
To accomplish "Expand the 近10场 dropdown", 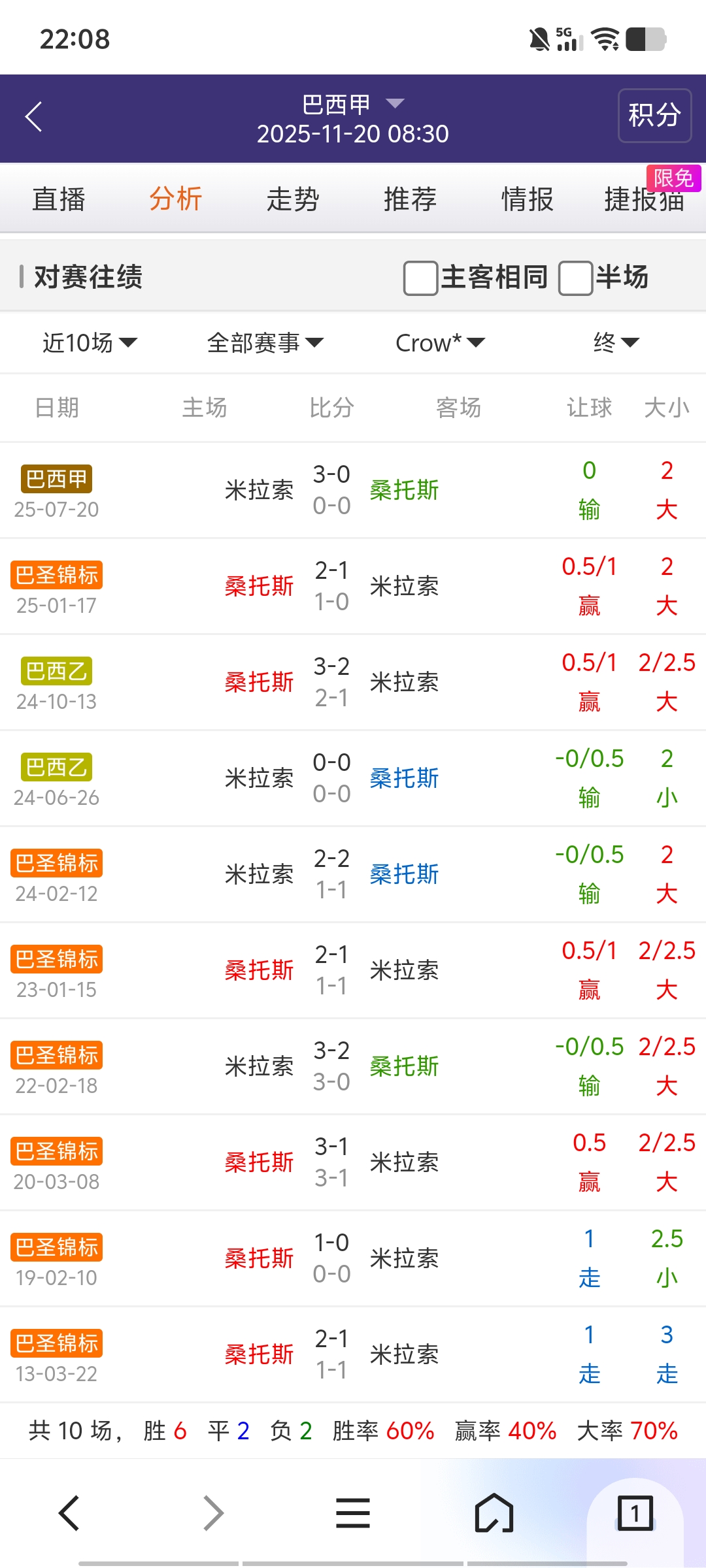I will (x=90, y=342).
